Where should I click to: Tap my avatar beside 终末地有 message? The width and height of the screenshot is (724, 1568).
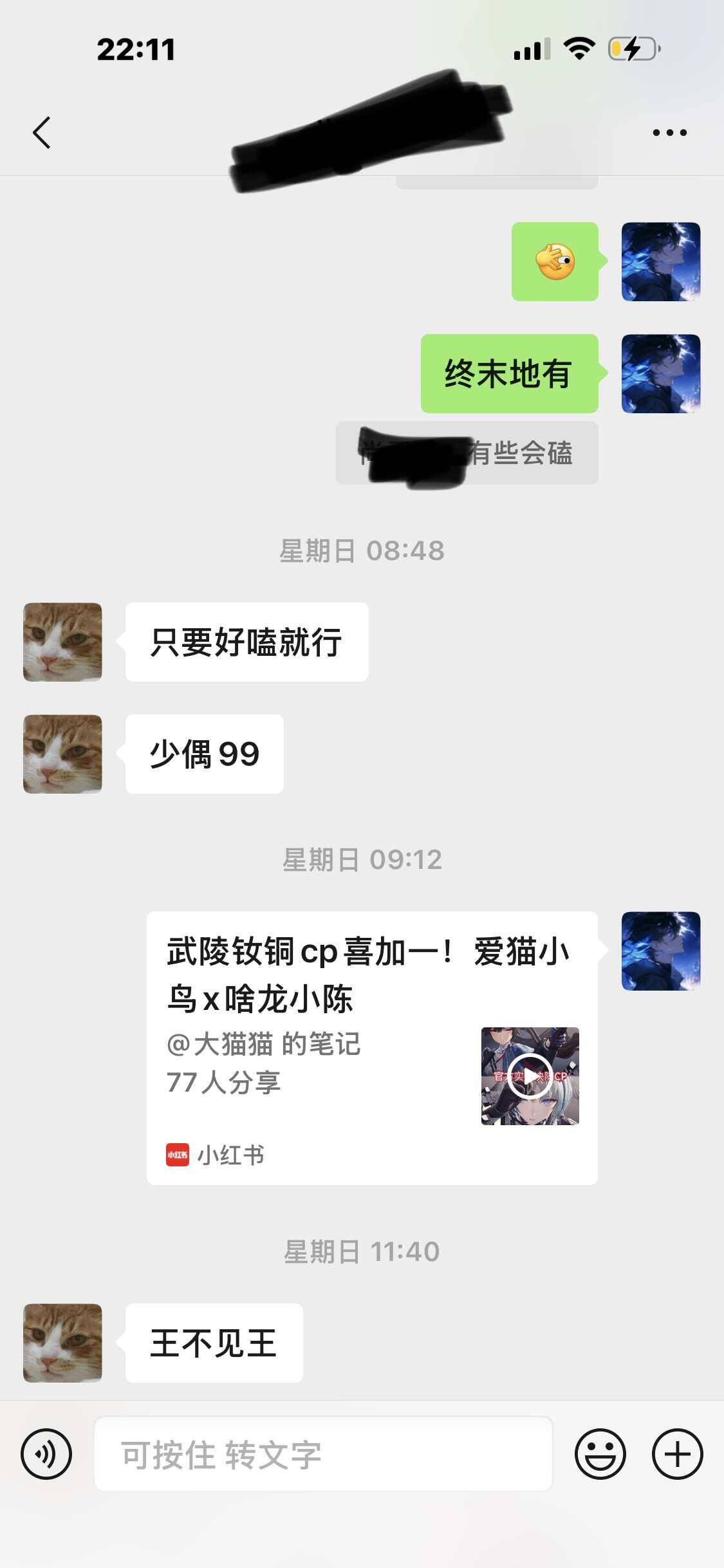click(x=661, y=373)
